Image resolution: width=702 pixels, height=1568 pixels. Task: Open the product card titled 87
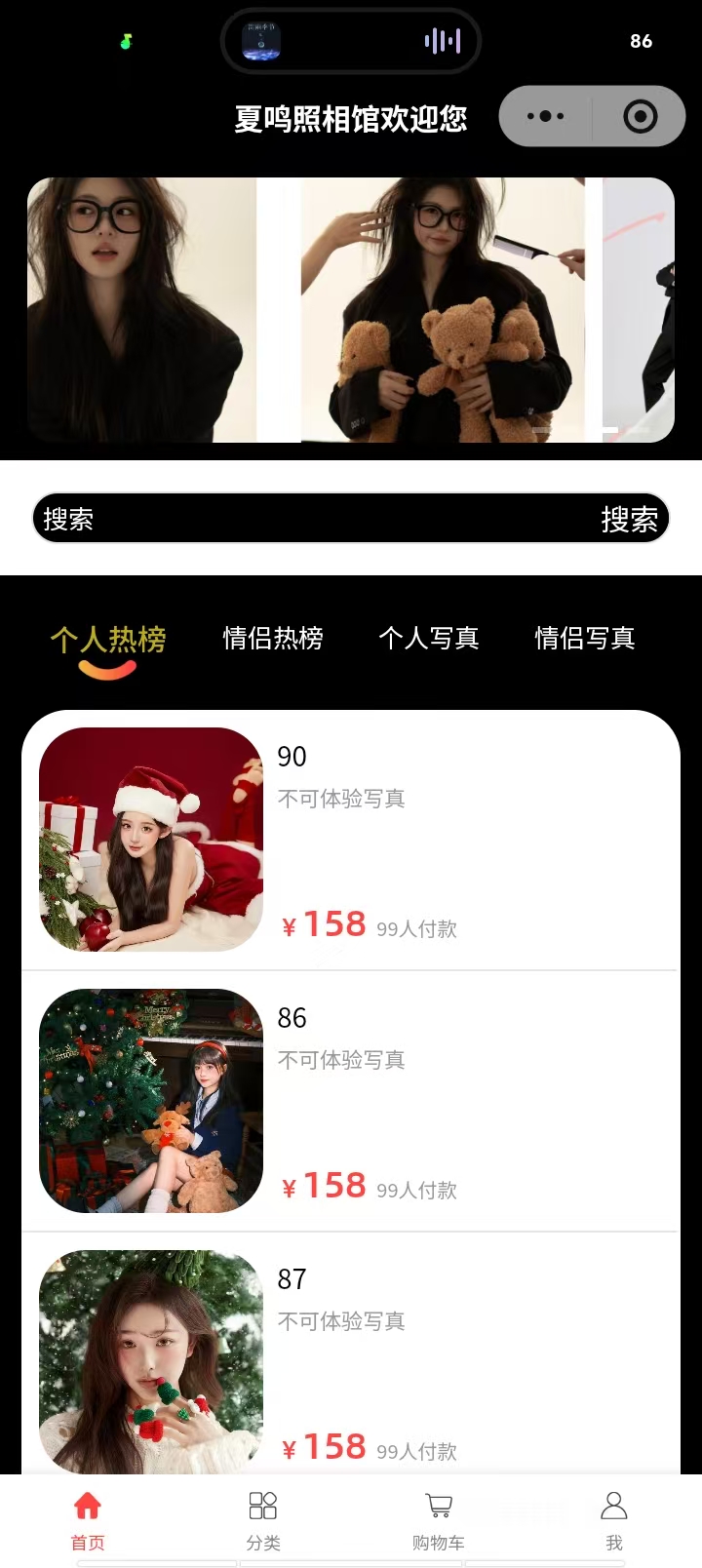point(351,1362)
